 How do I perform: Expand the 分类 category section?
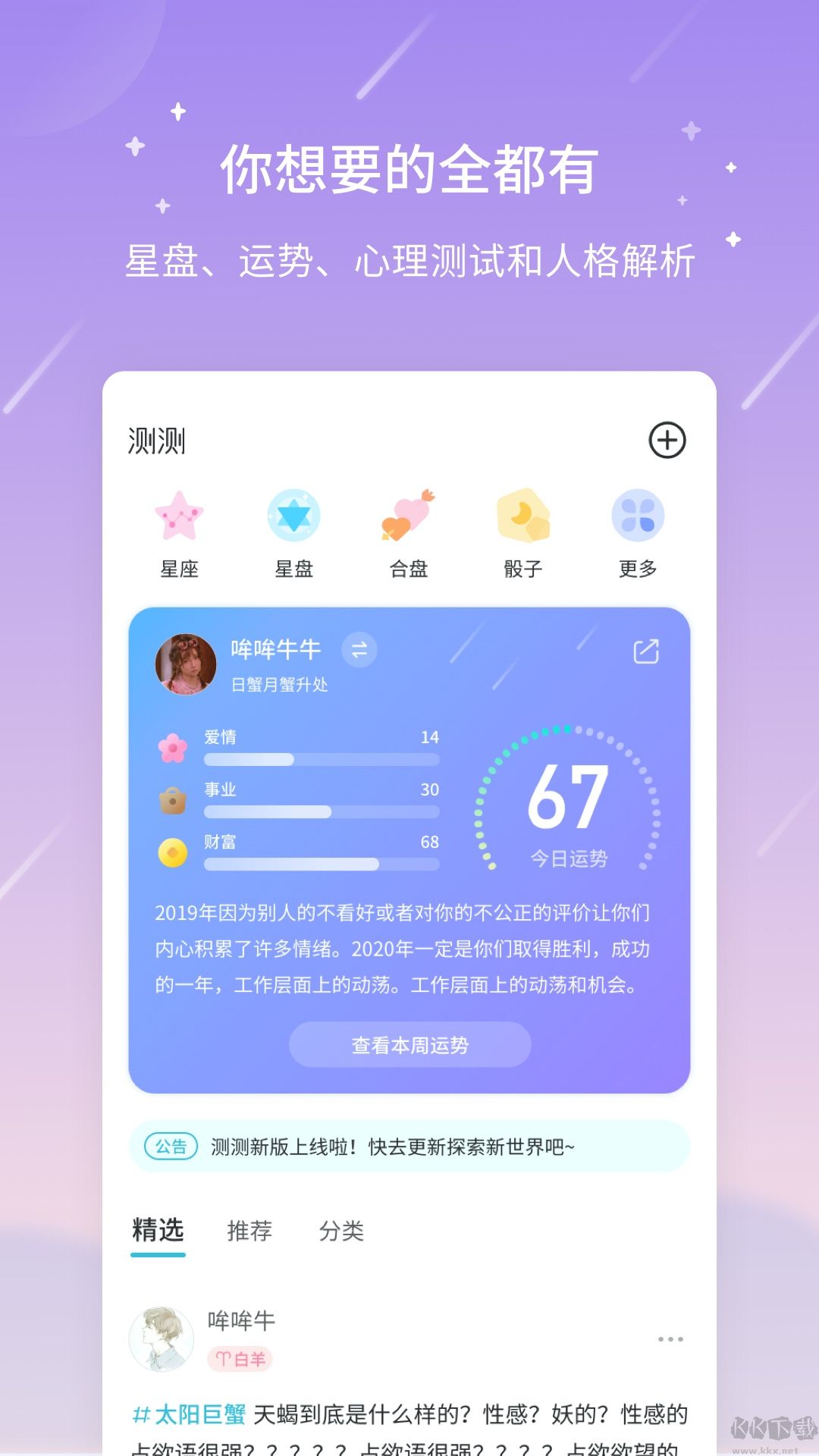[x=341, y=1232]
